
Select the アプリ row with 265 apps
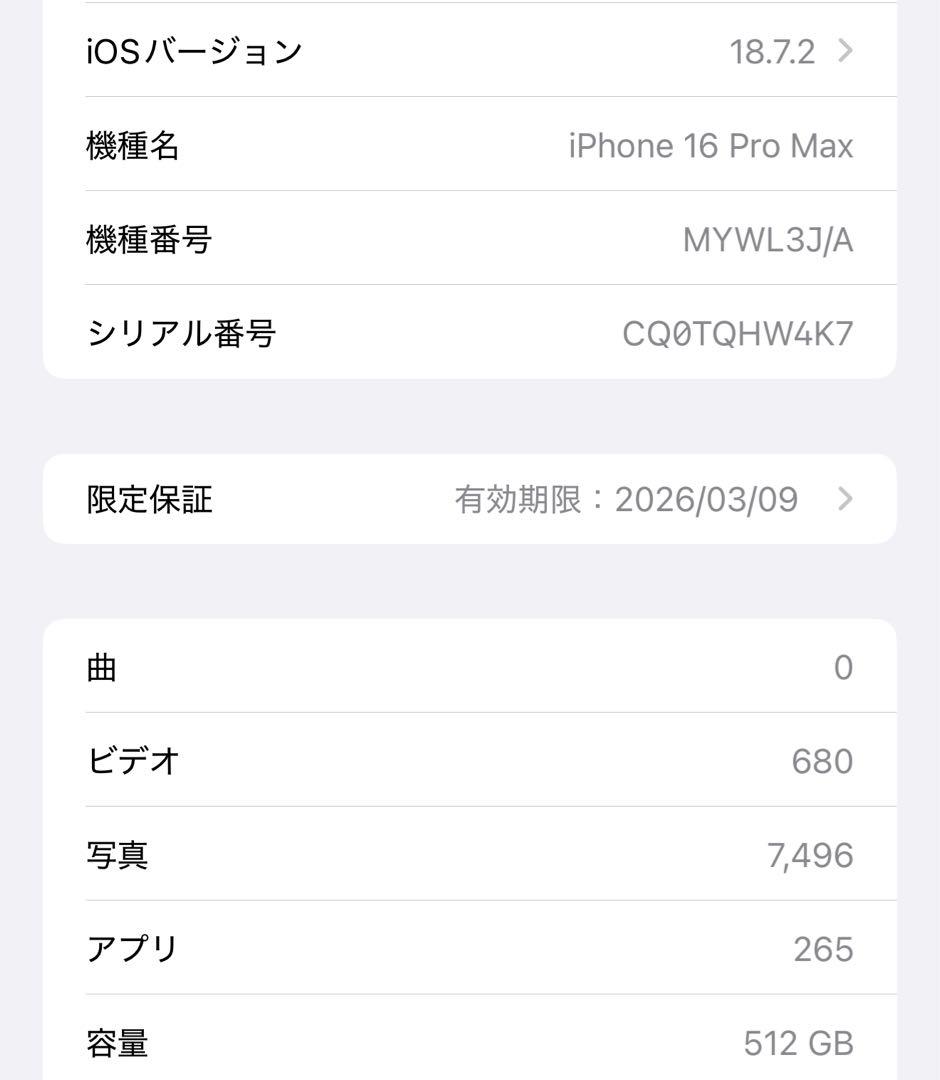pyautogui.click(x=470, y=949)
